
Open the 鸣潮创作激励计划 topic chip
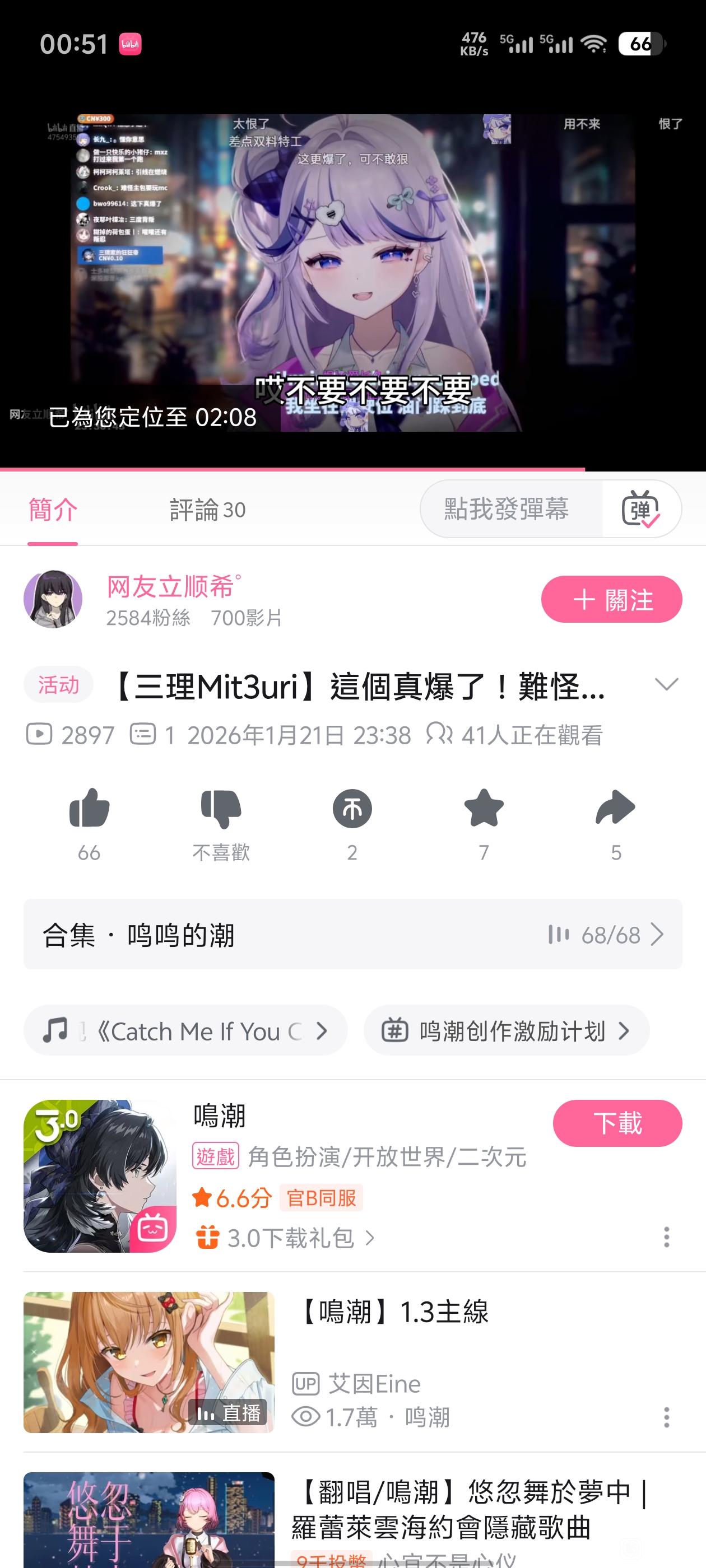[506, 1031]
